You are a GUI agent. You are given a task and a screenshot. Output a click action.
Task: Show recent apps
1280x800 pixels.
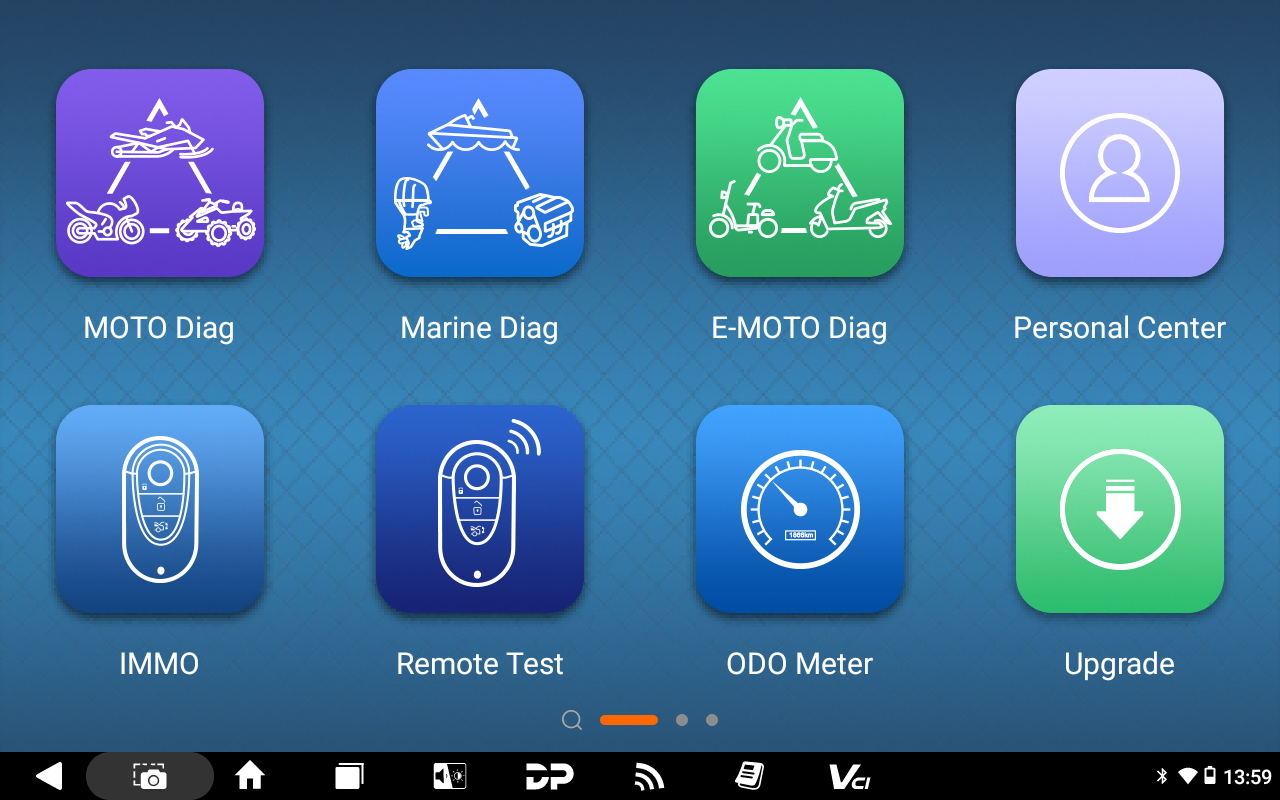pos(349,776)
